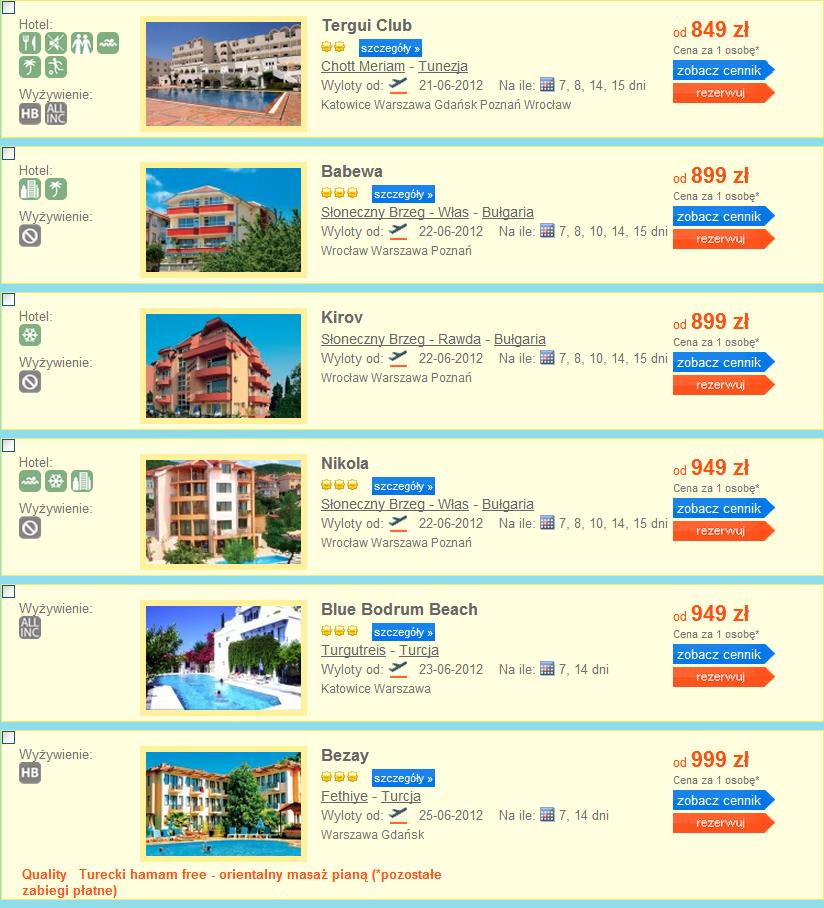
Task: Open the Tunezja country link
Action: (x=443, y=66)
